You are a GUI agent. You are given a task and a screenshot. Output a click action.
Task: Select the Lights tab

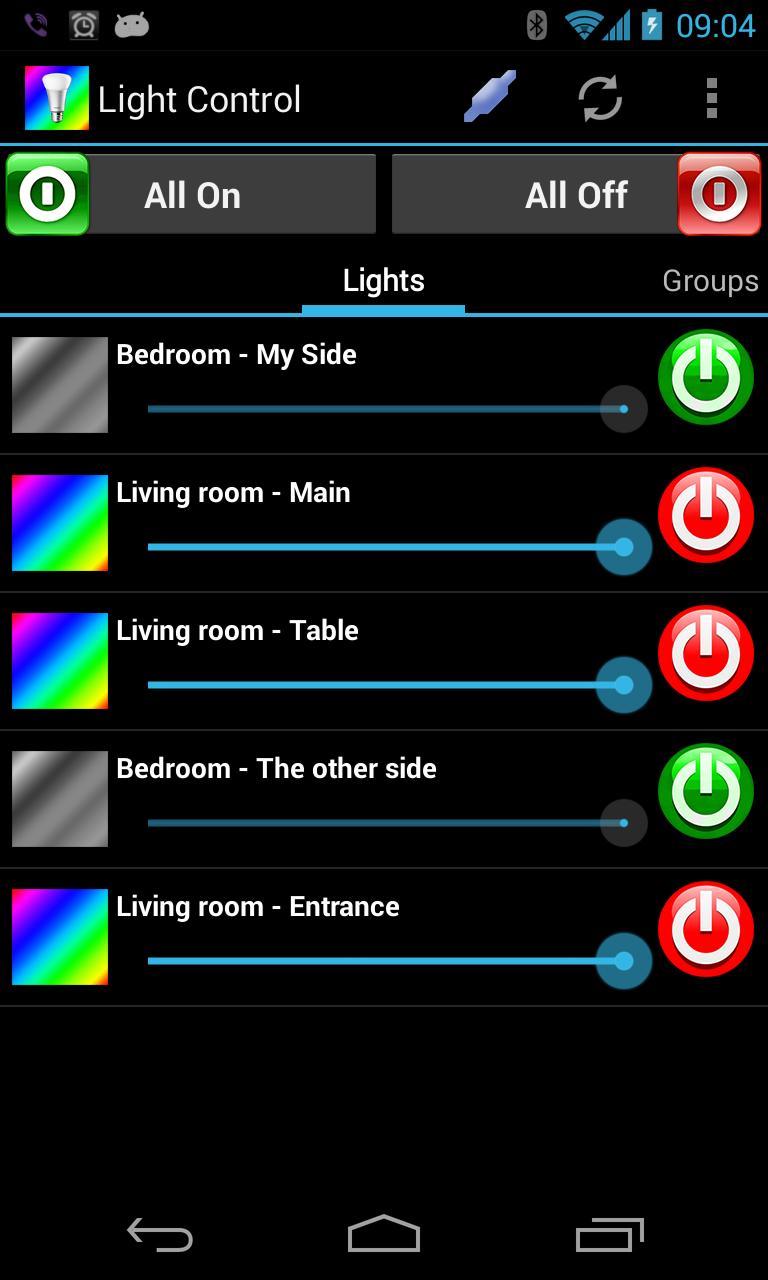pos(383,281)
